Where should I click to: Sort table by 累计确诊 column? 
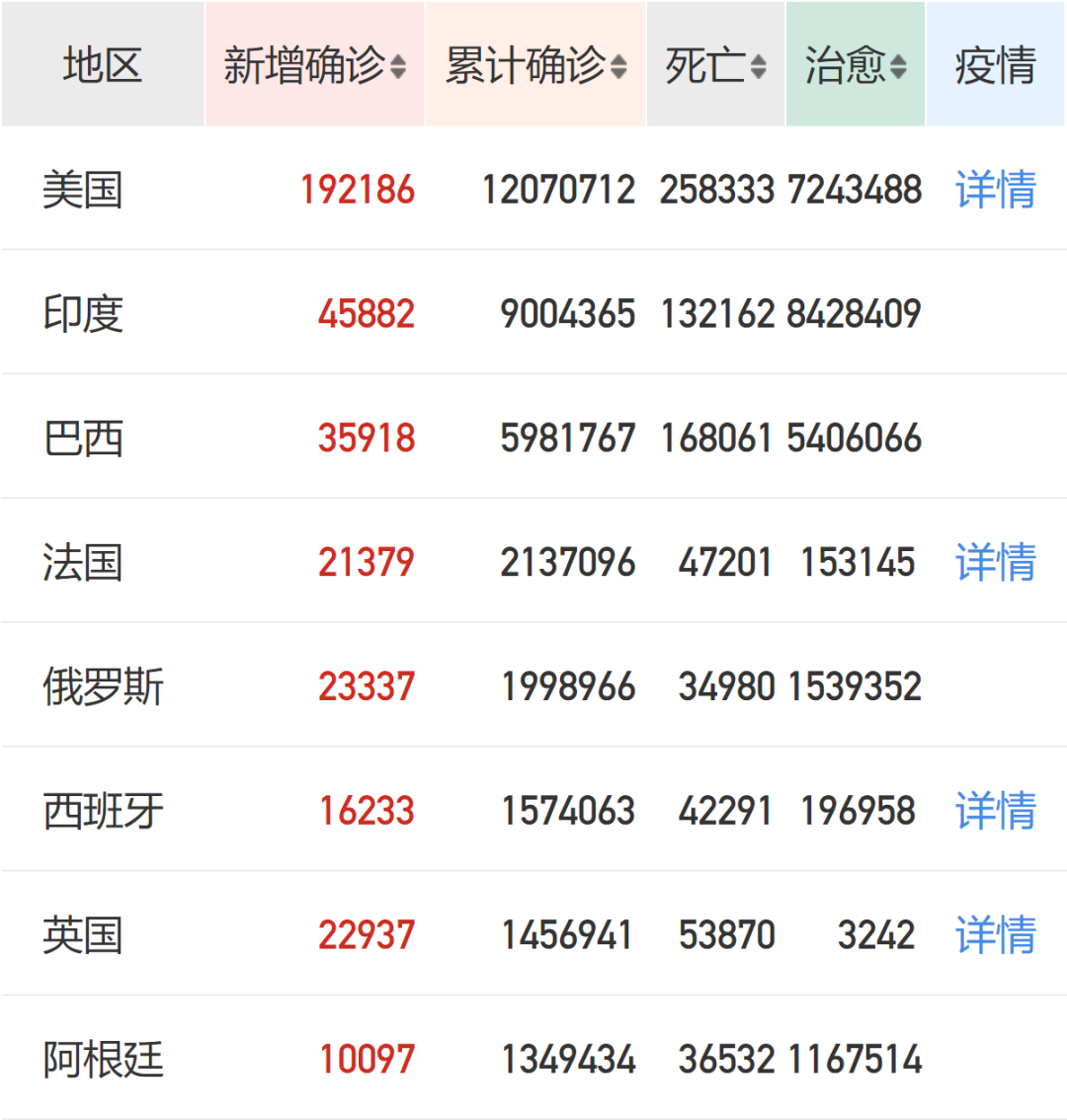pos(535,65)
